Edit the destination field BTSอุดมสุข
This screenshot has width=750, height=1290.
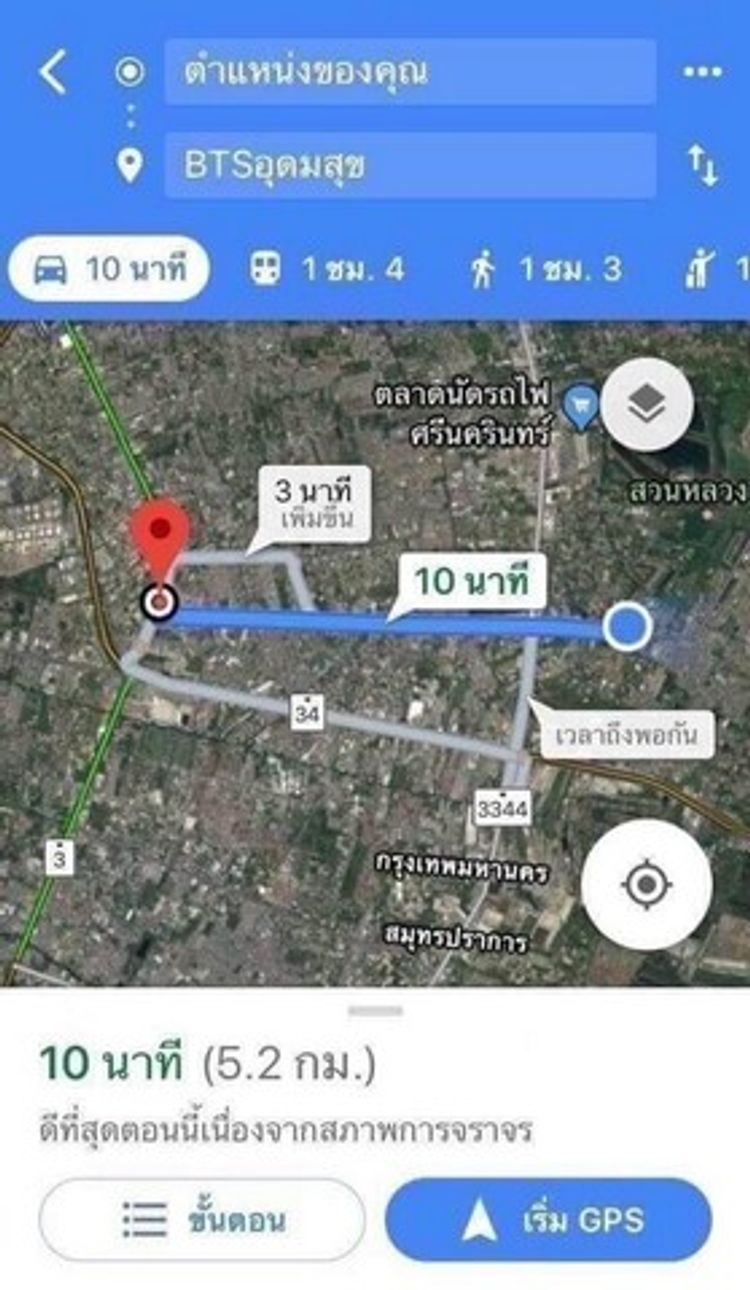tap(410, 166)
